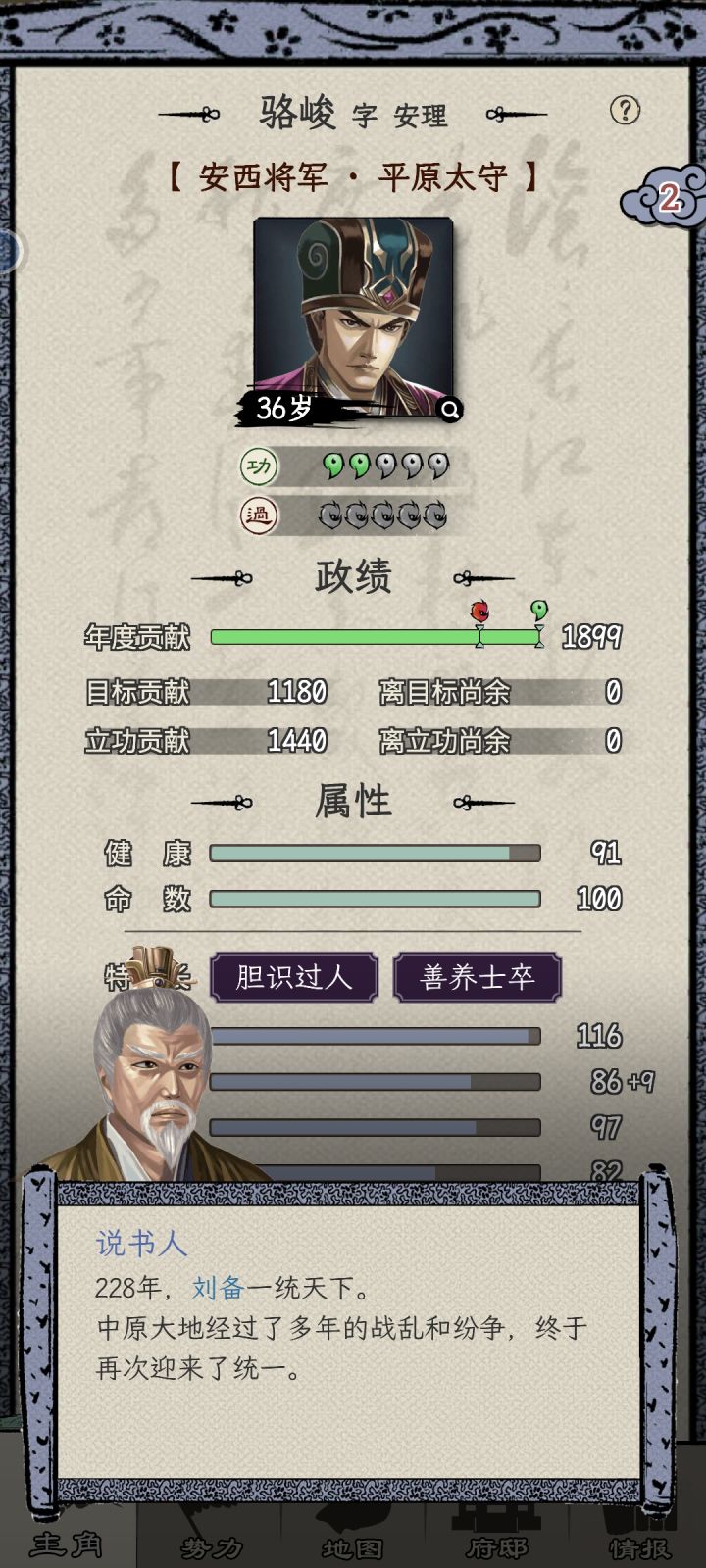This screenshot has width=706, height=1568.
Task: Click the magnifier icon on the portrait
Action: 447,410
